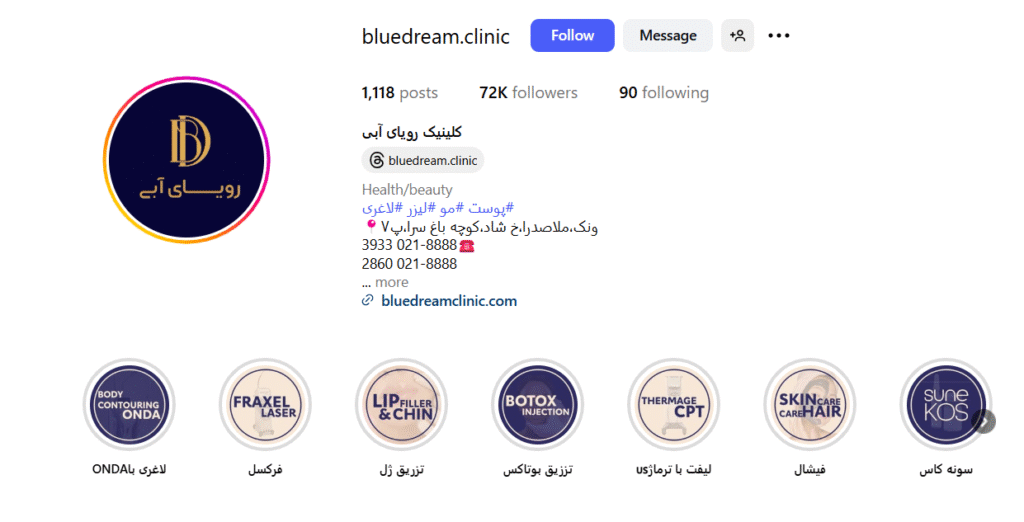Open the bluedream.clinic Threads badge

pos(423,160)
